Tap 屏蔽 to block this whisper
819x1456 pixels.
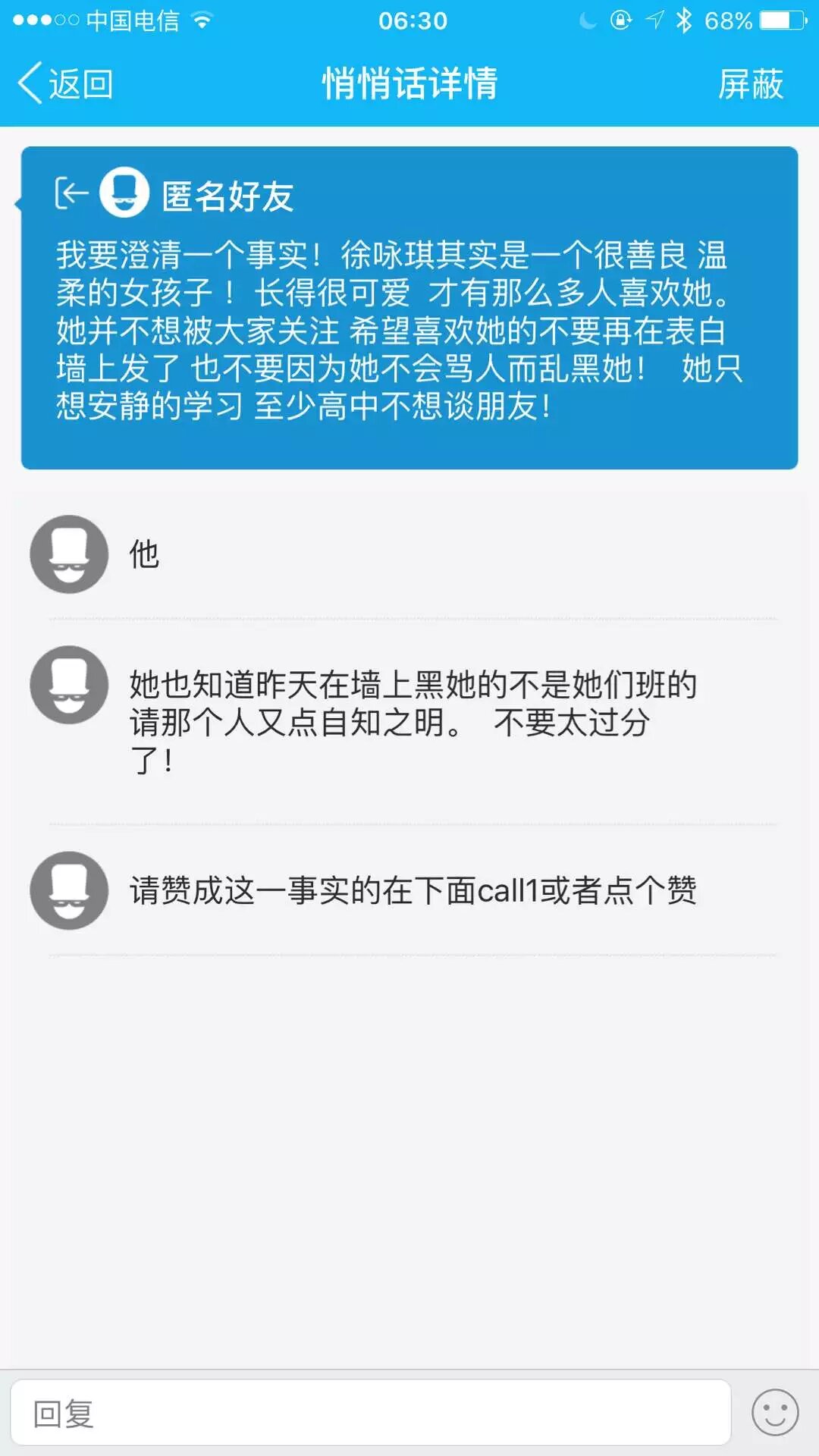coord(750,83)
